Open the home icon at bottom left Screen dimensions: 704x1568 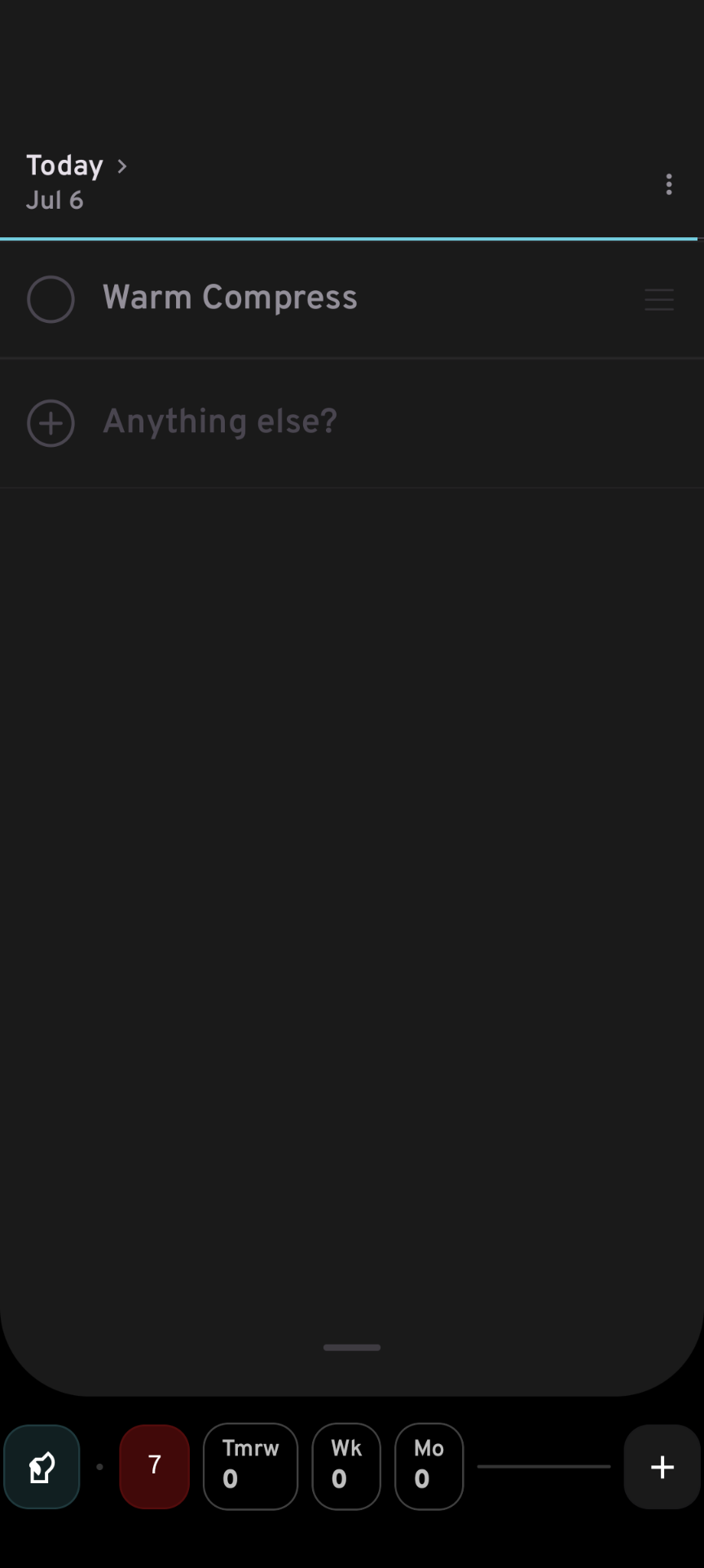(x=42, y=1466)
